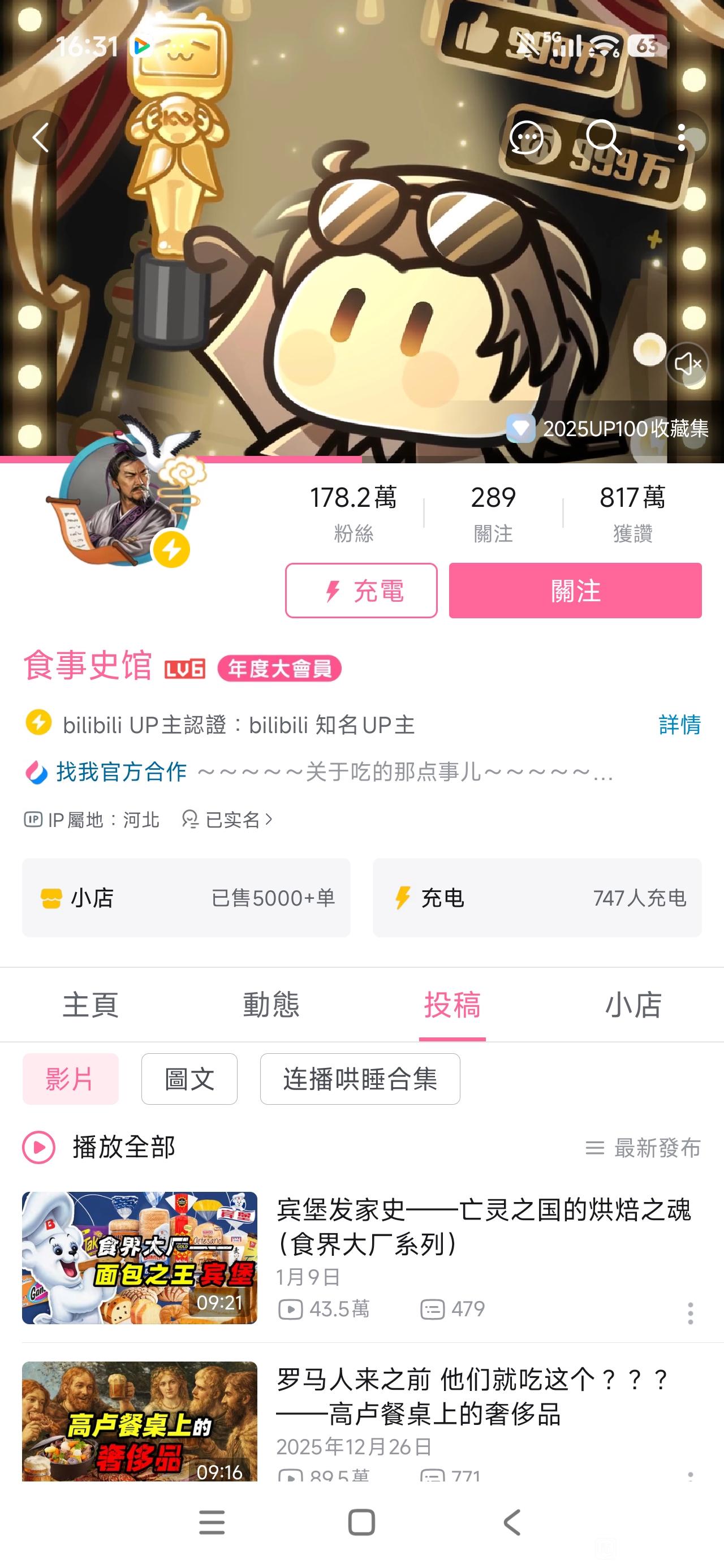Open the message chat icon
The width and height of the screenshot is (724, 1568).
(x=526, y=137)
